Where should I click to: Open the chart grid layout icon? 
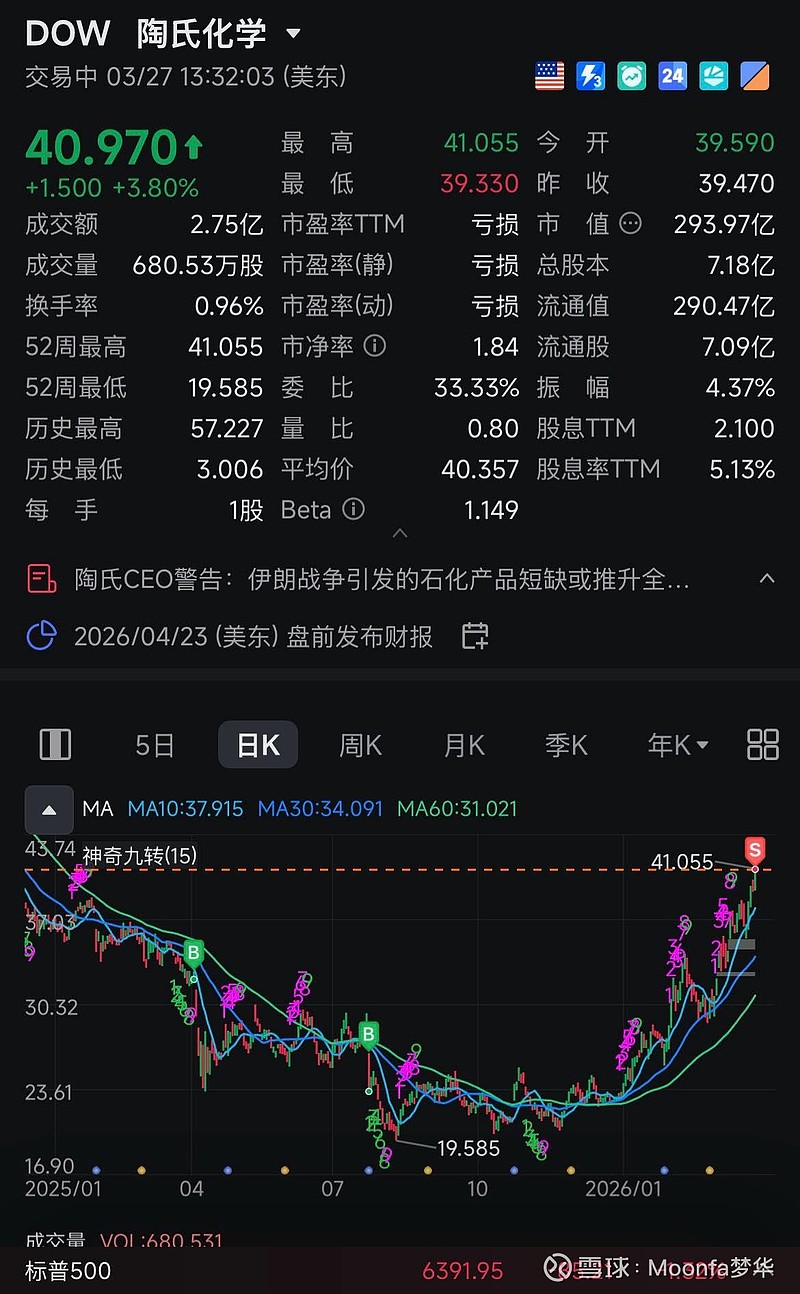coord(763,745)
